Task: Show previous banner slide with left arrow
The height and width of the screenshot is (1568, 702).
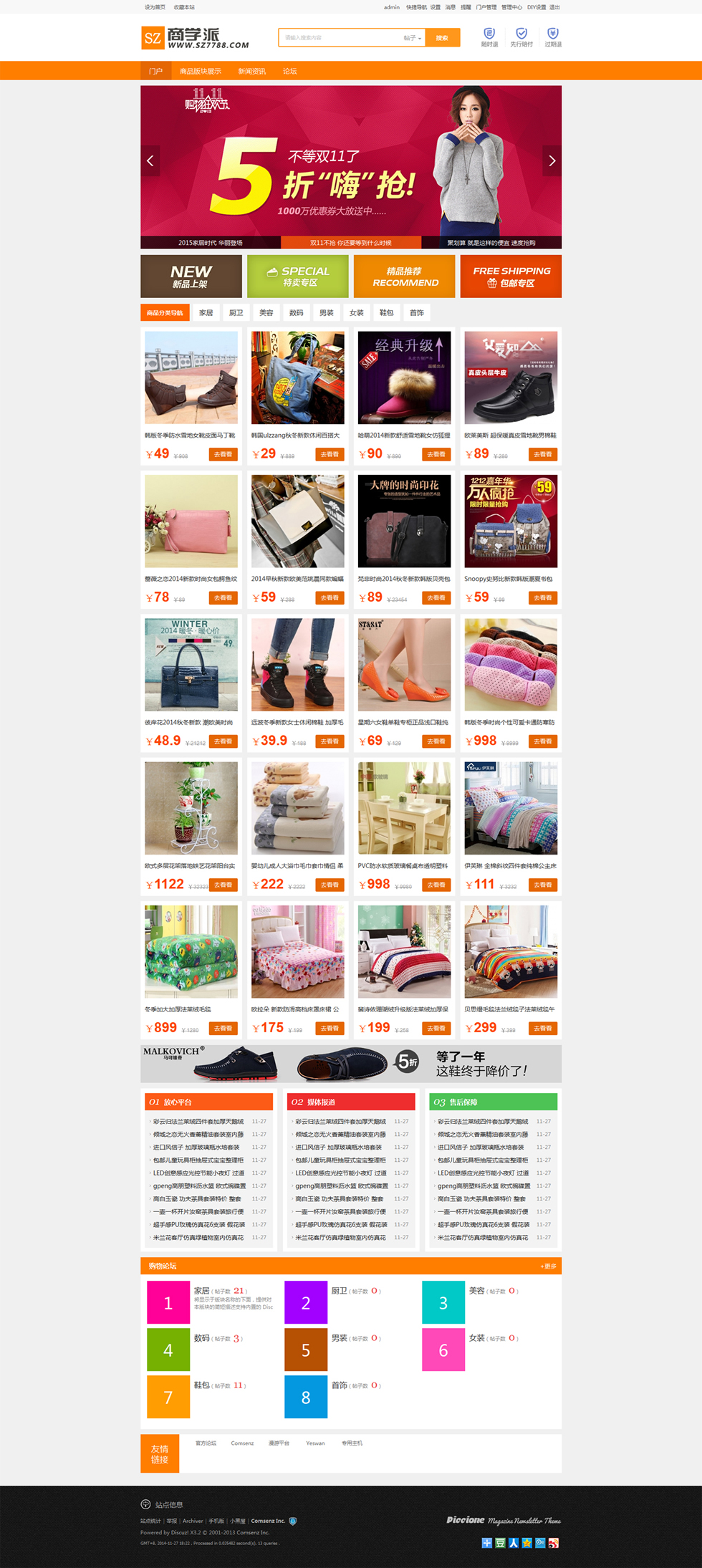Action: 150,161
